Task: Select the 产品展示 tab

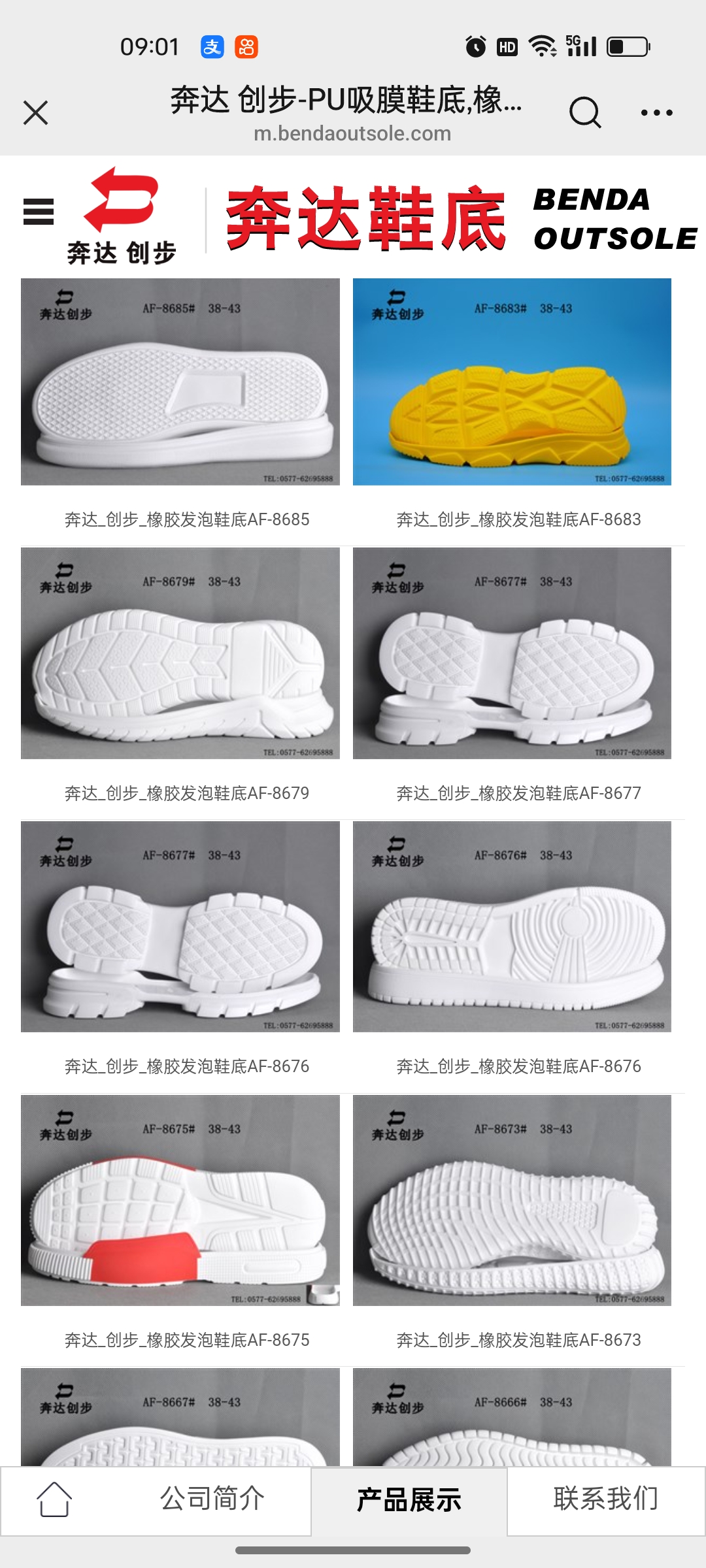Action: point(409,1501)
